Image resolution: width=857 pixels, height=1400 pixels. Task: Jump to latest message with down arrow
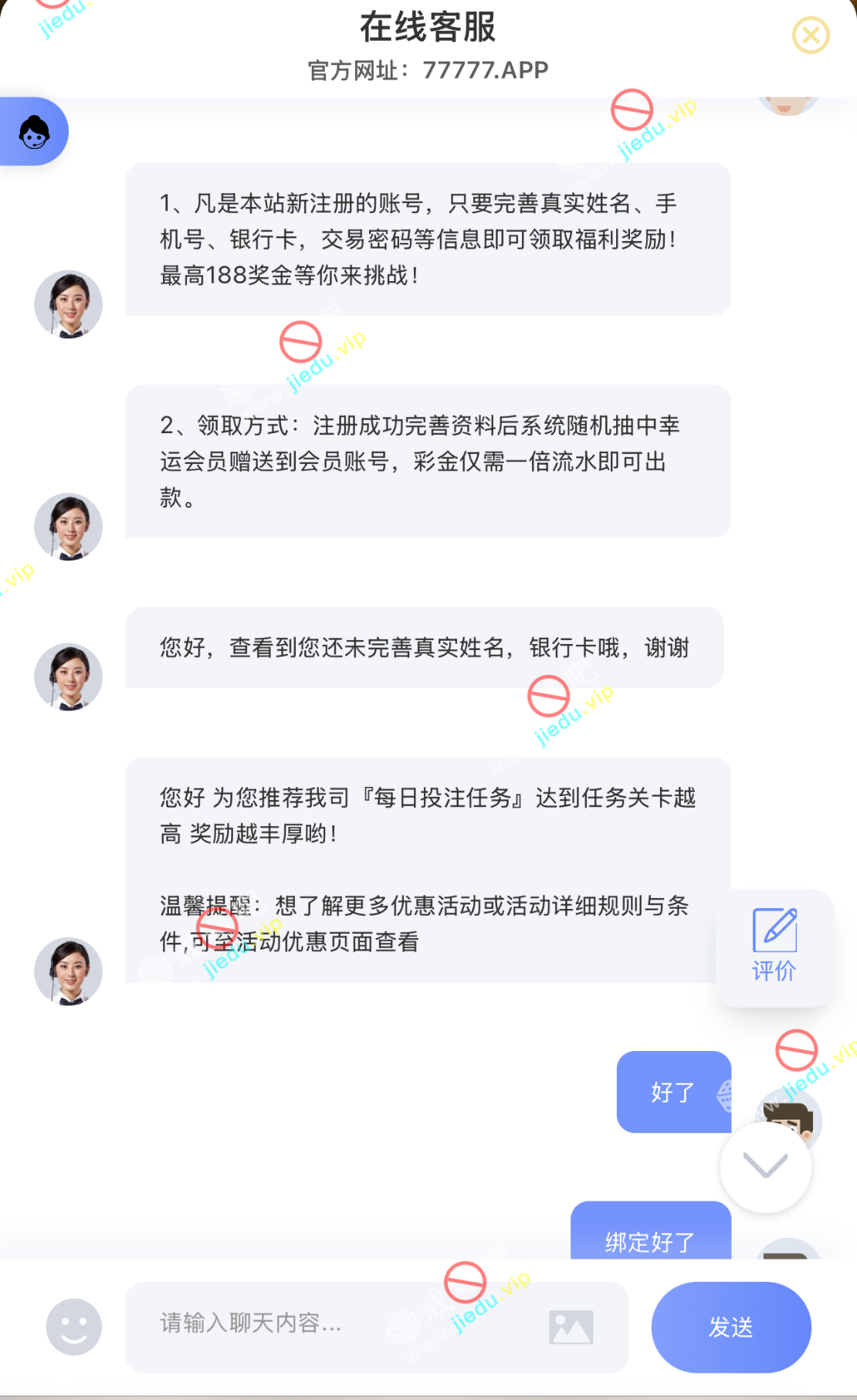765,1166
